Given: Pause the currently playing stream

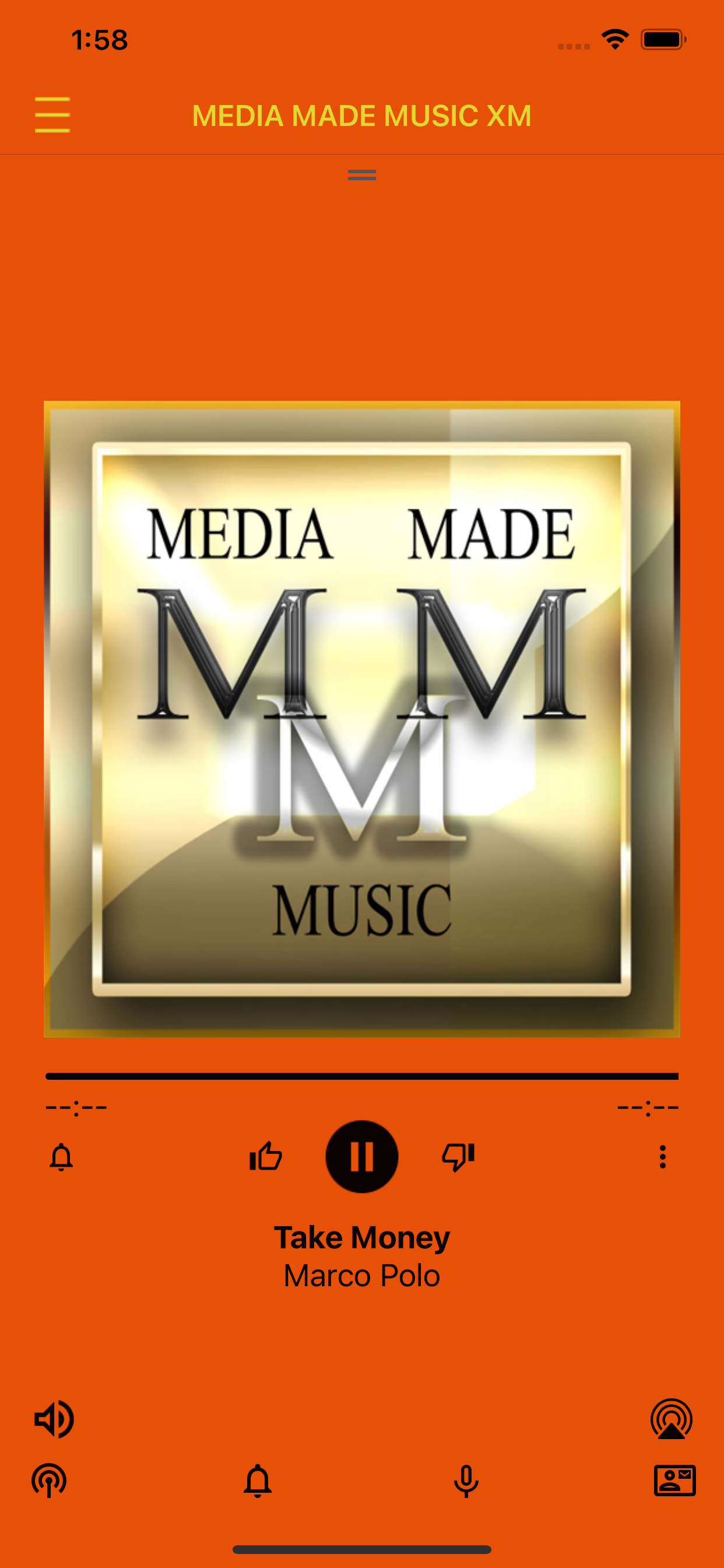Looking at the screenshot, I should pyautogui.click(x=362, y=1156).
